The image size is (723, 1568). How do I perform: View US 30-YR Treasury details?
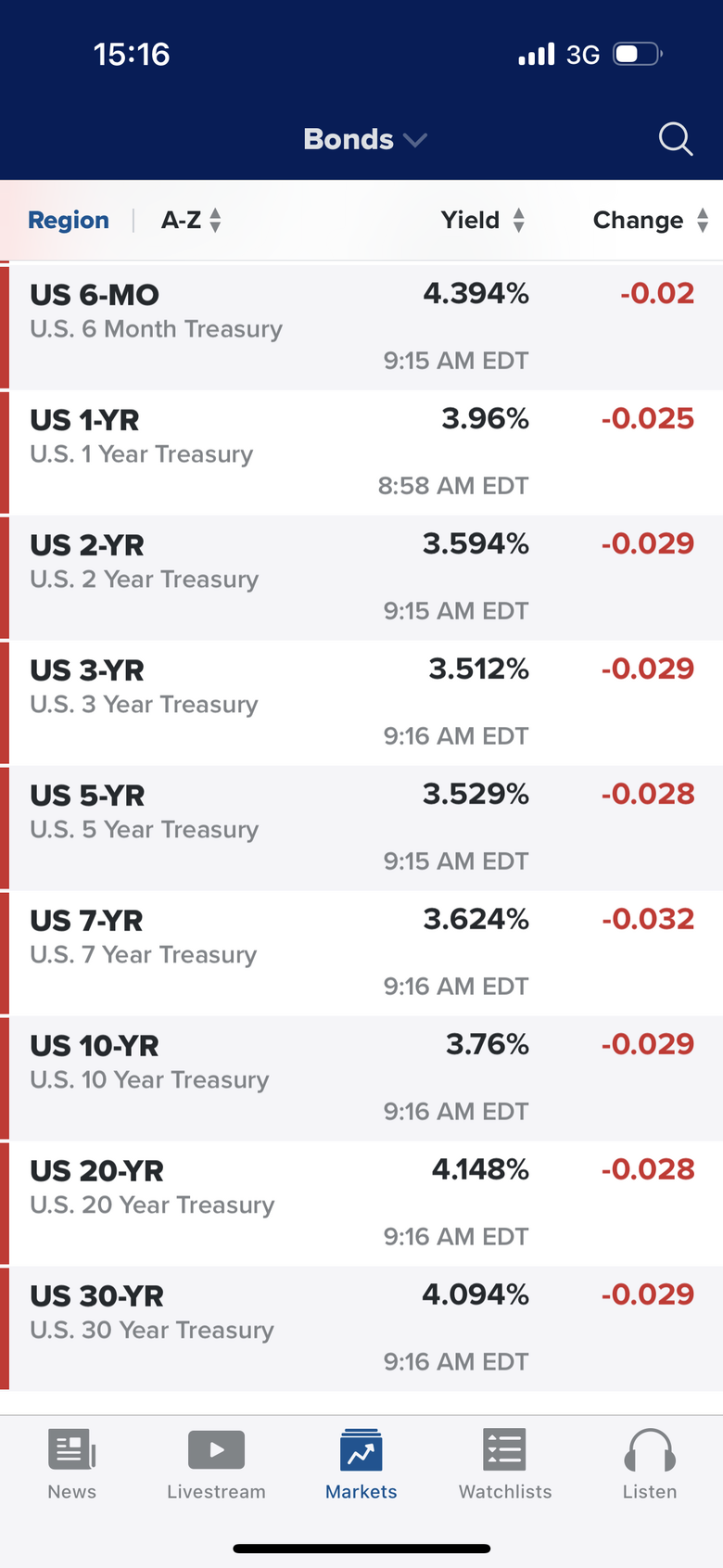[361, 1329]
